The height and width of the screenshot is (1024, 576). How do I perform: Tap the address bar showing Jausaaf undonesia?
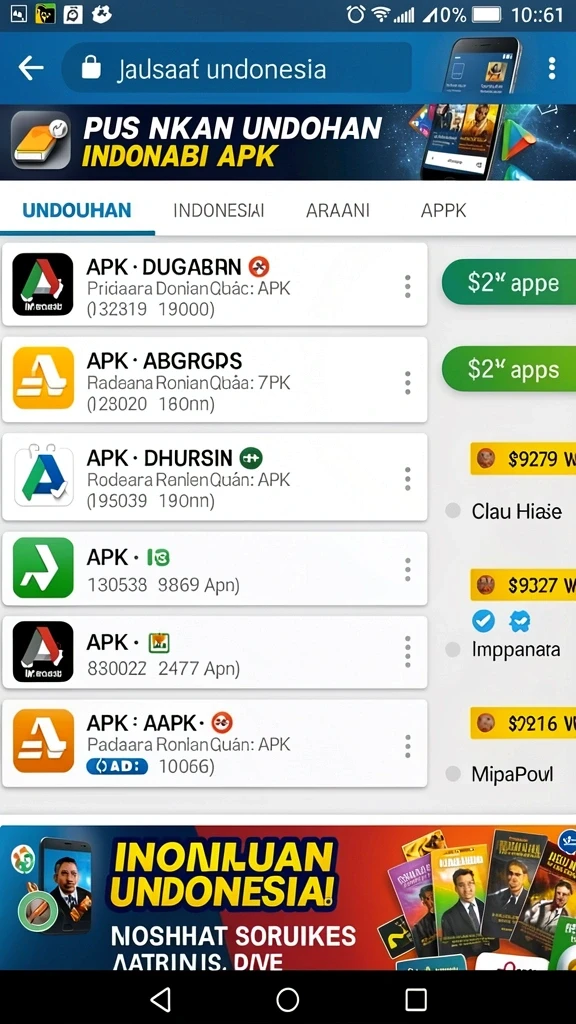(236, 69)
